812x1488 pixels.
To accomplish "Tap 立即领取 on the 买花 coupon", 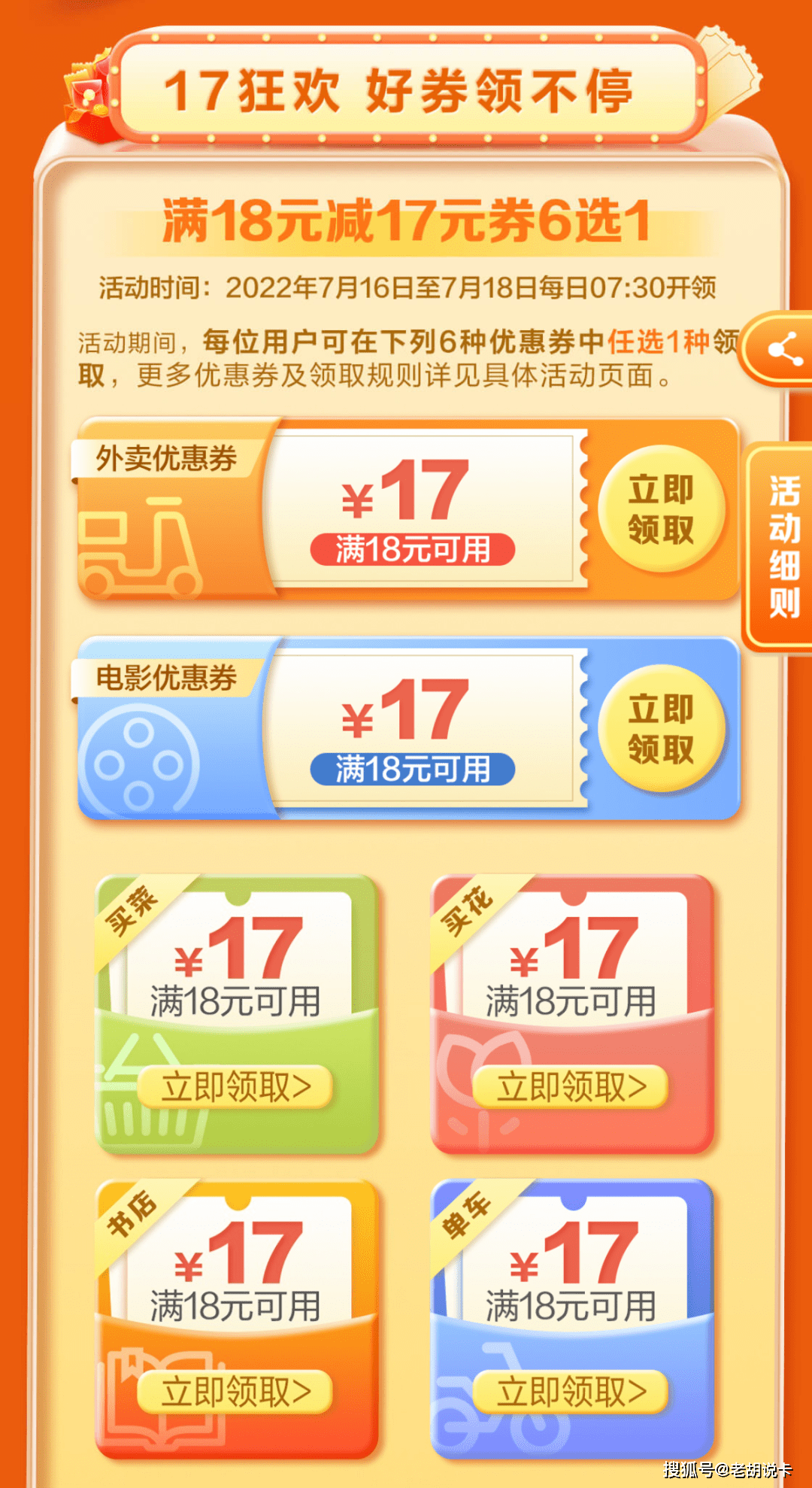I will (571, 1087).
